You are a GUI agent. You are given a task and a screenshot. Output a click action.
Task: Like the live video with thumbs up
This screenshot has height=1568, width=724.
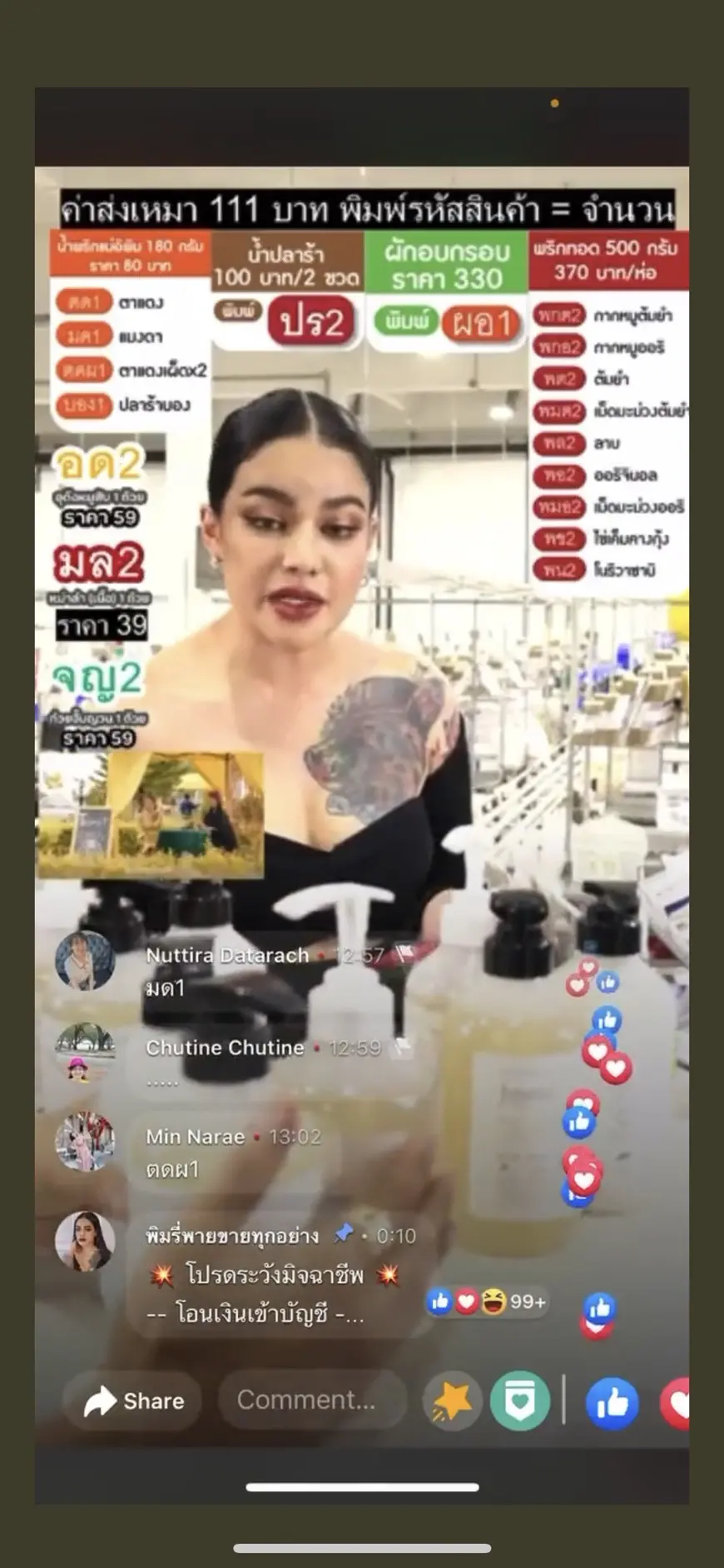coord(612,1402)
